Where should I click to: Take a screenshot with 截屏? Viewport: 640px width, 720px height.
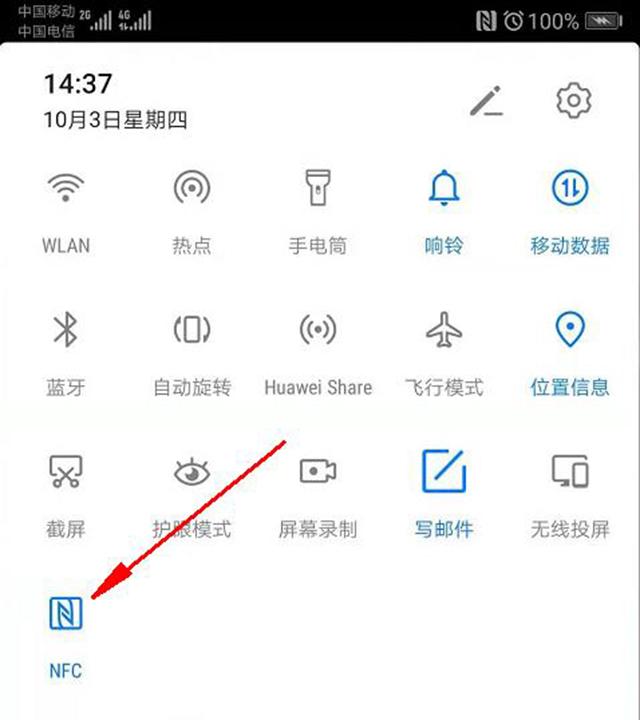click(x=66, y=472)
